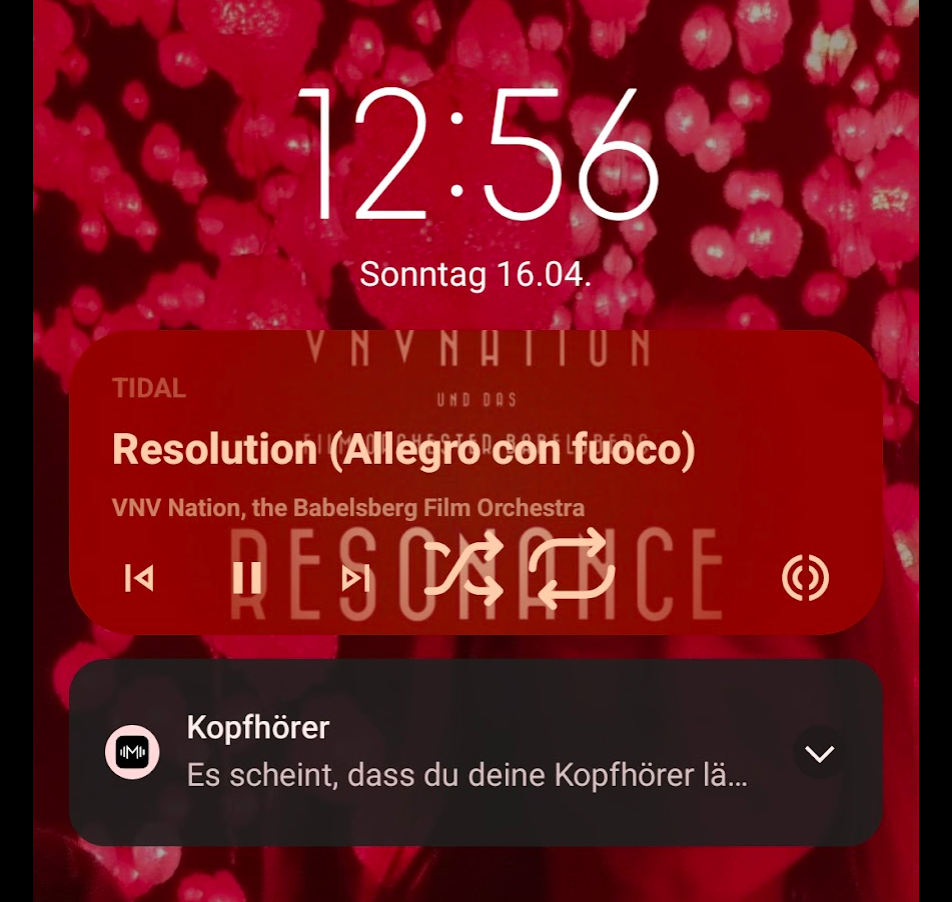This screenshot has width=952, height=902.
Task: Open the audio output selector icon
Action: [805, 578]
